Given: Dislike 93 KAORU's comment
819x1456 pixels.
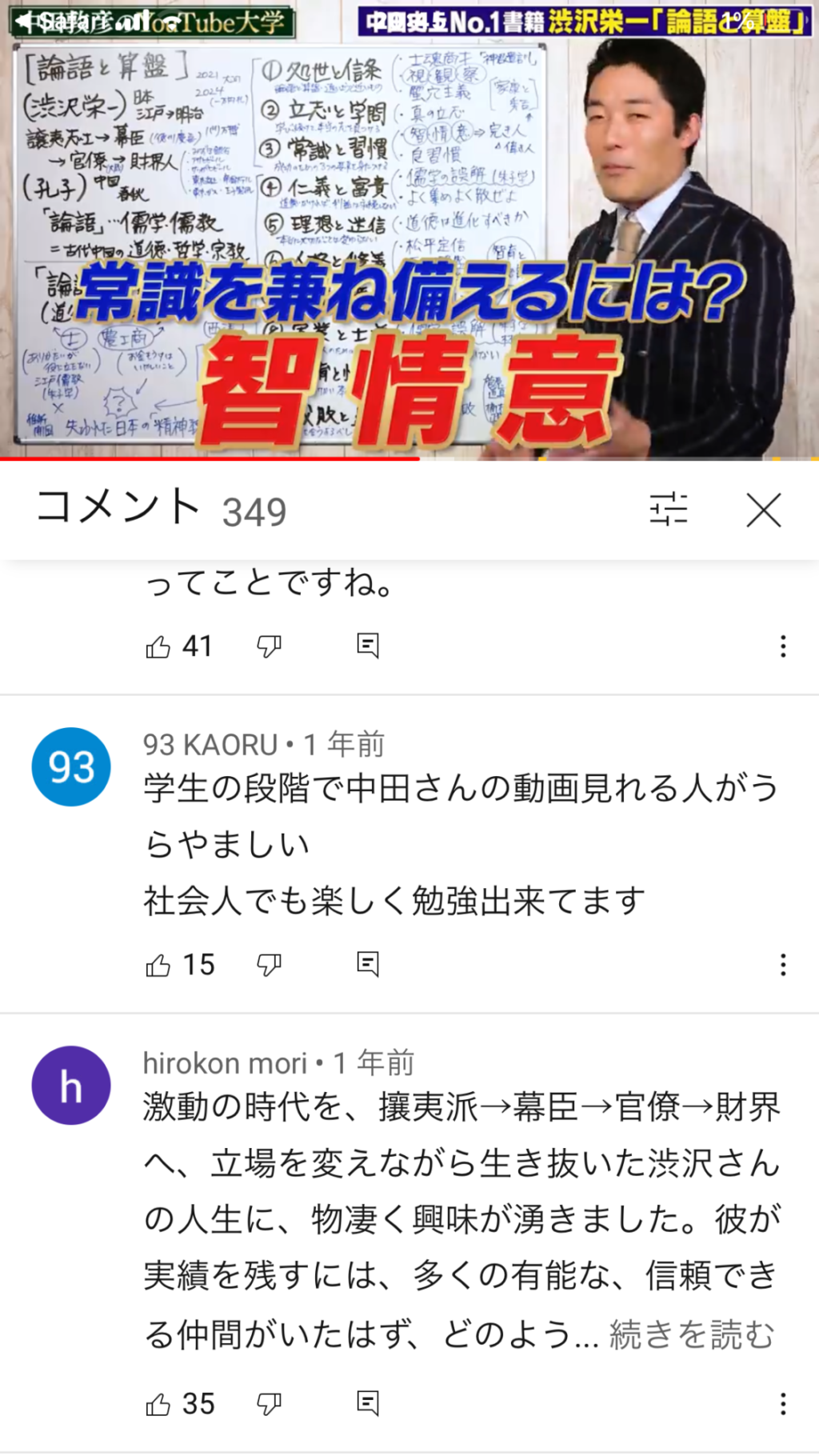Looking at the screenshot, I should tap(269, 966).
